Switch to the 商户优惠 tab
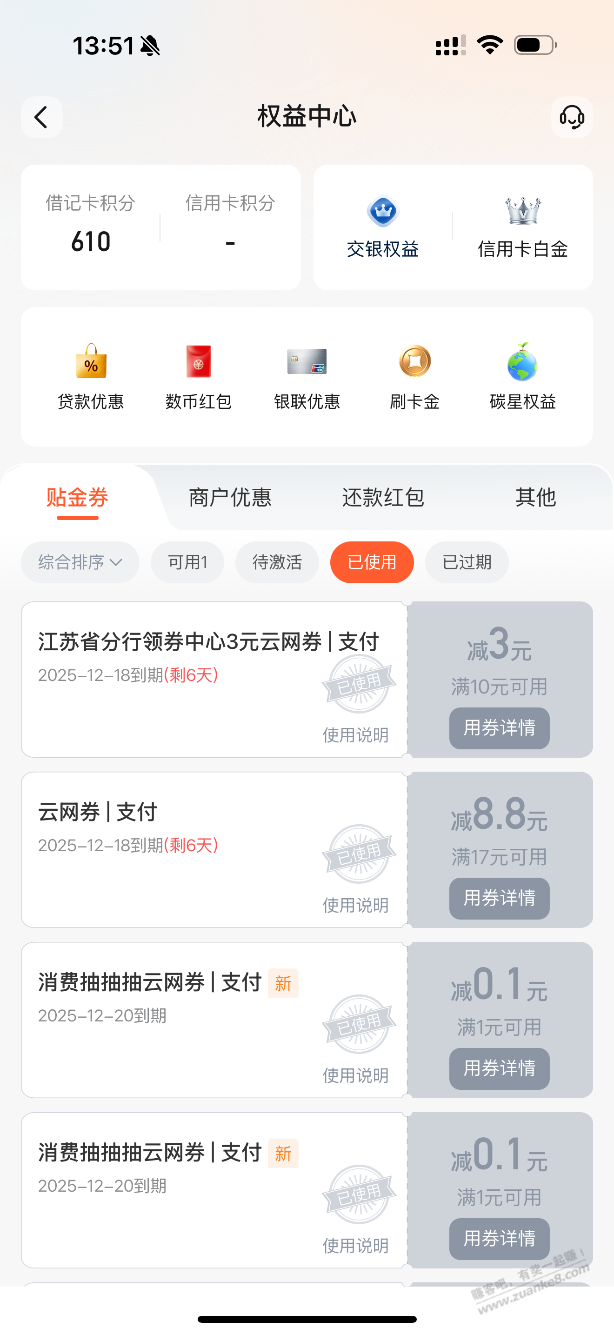The width and height of the screenshot is (614, 1334). [x=230, y=497]
